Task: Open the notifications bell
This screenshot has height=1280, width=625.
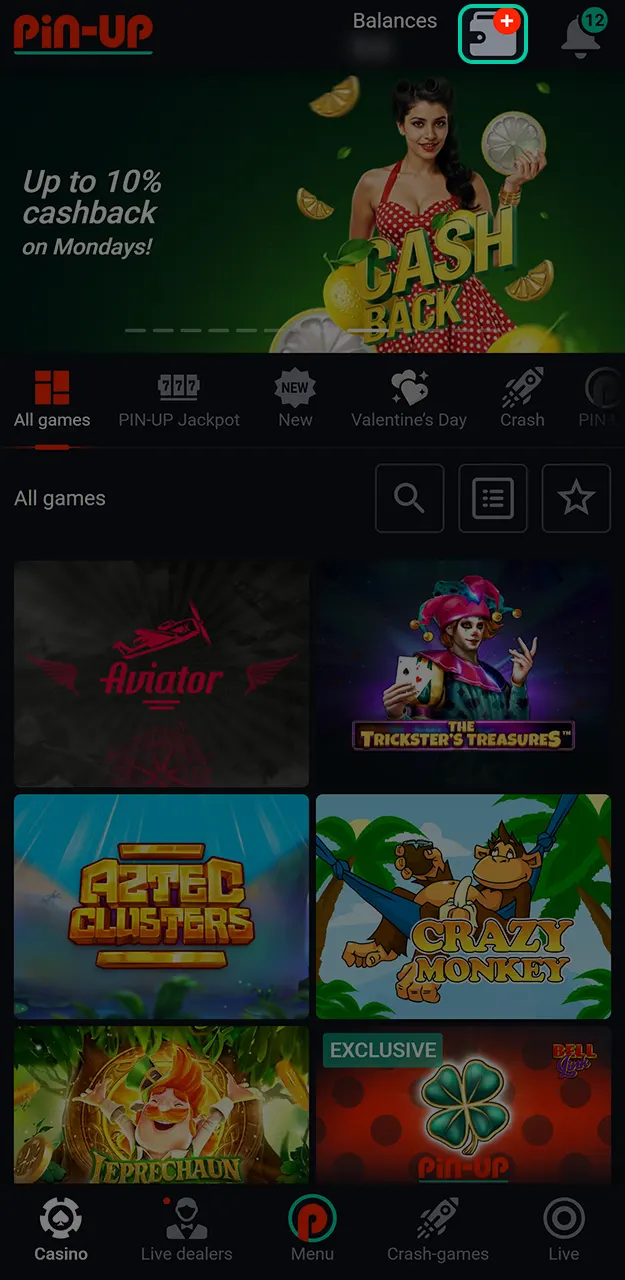Action: [581, 36]
